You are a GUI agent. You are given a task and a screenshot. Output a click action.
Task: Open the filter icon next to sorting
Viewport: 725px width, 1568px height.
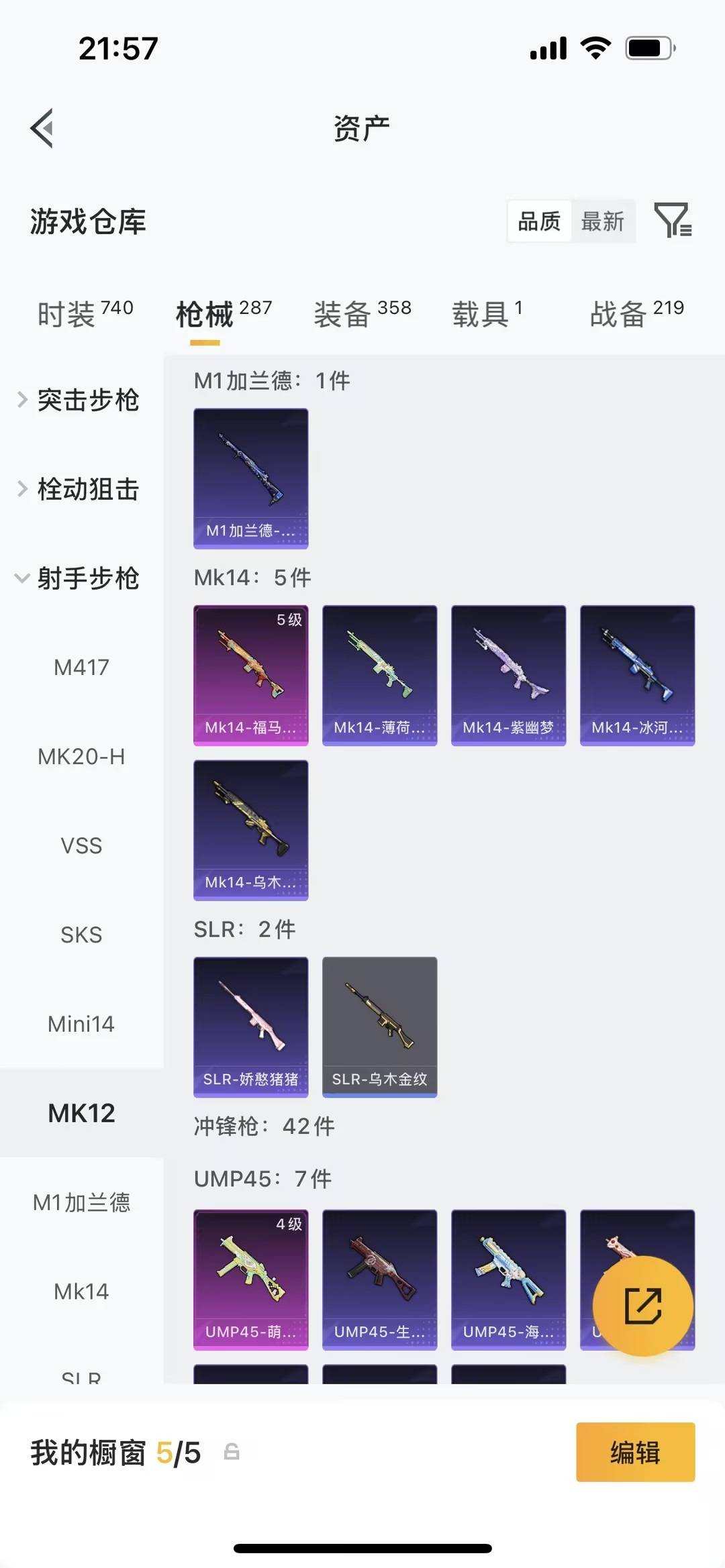click(673, 221)
